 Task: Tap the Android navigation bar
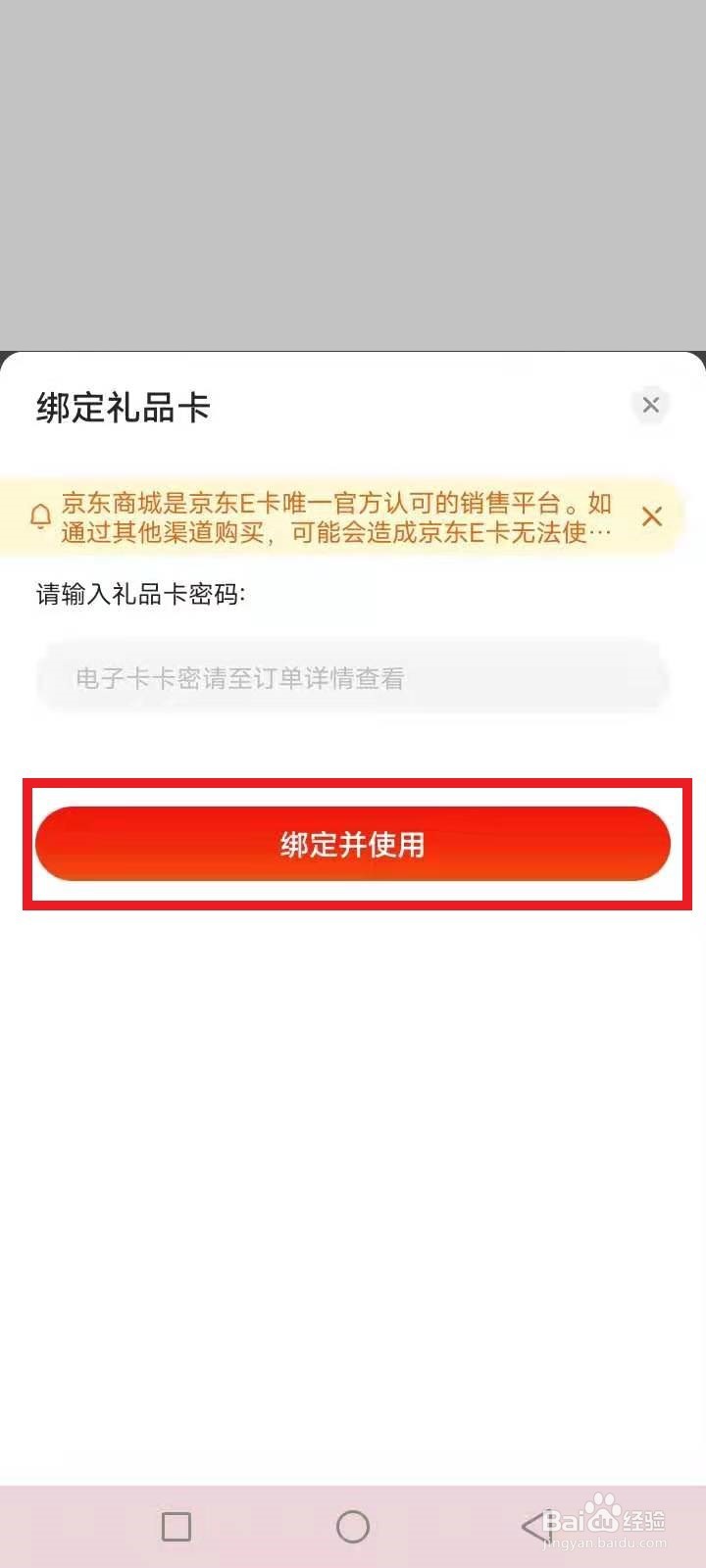(x=352, y=1526)
